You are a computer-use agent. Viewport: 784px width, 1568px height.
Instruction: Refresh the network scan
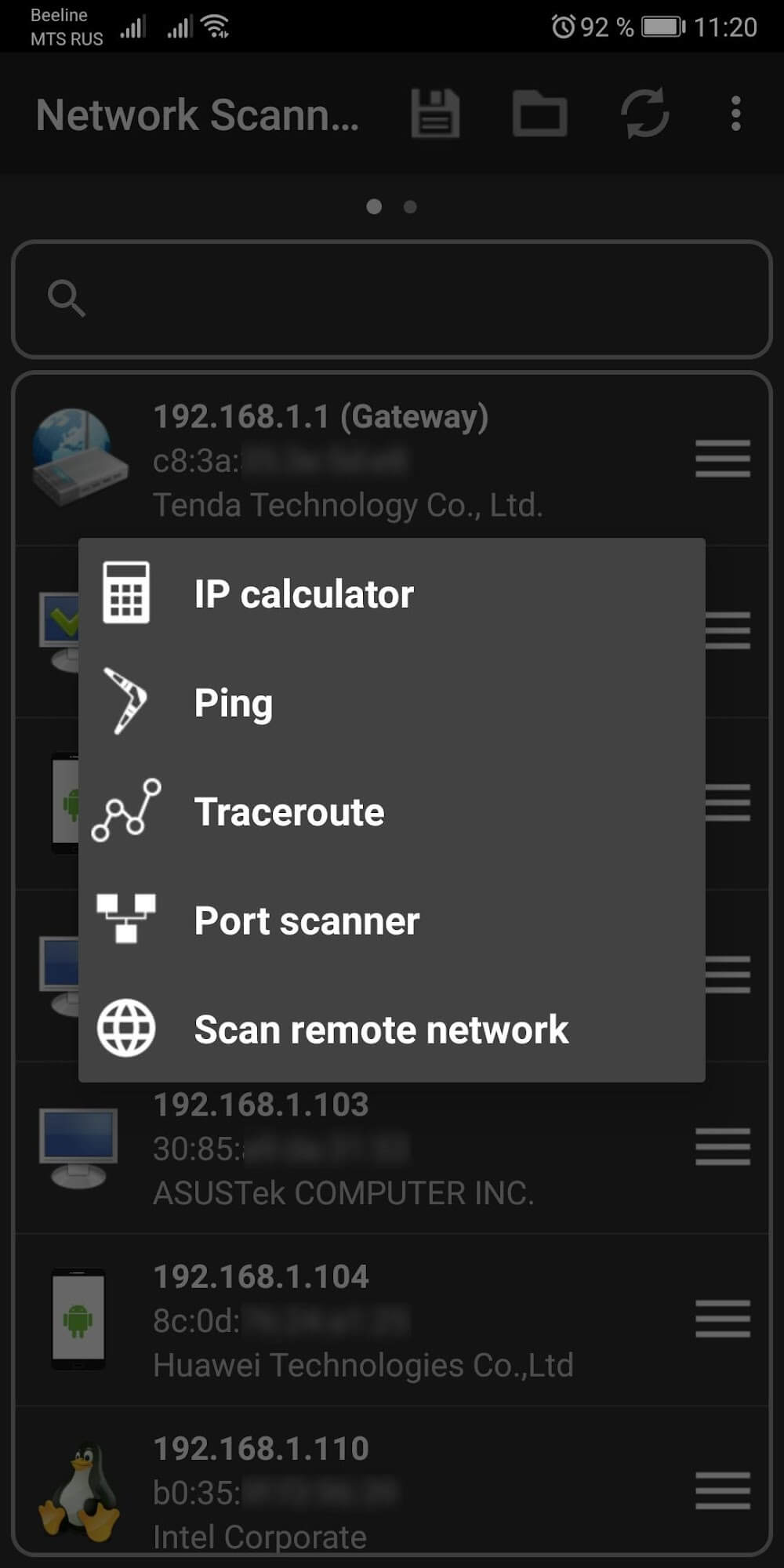click(644, 114)
